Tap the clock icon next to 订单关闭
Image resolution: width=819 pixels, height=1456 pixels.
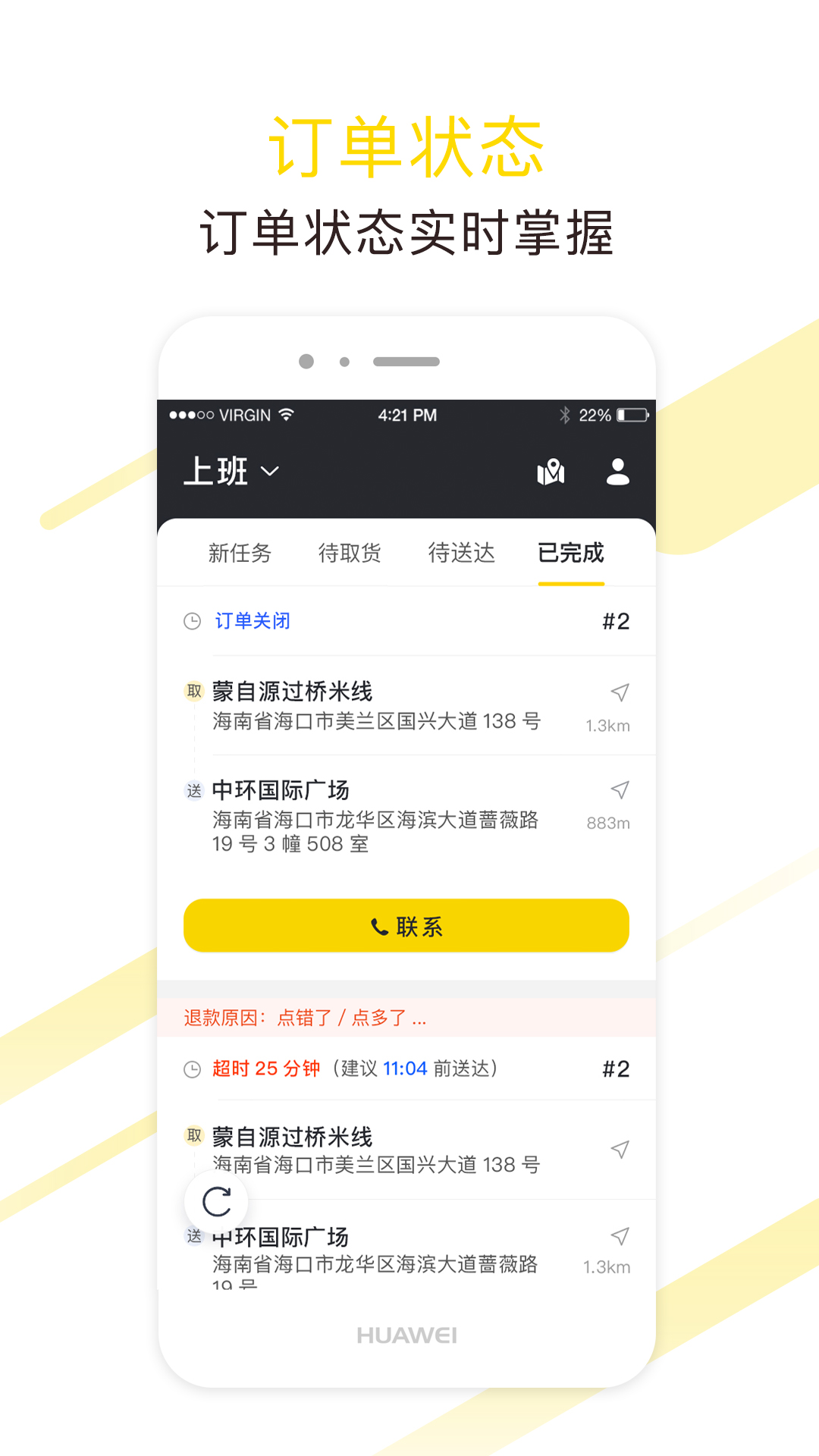(x=192, y=620)
